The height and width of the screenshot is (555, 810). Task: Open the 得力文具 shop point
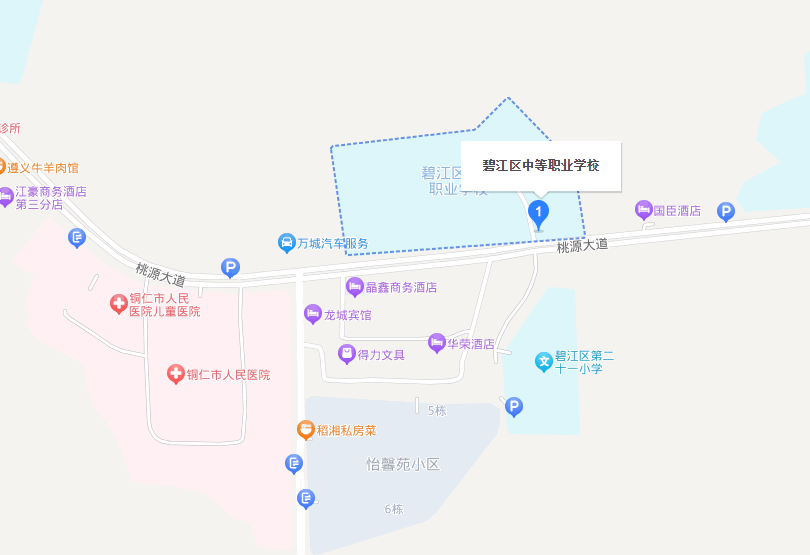coord(346,354)
